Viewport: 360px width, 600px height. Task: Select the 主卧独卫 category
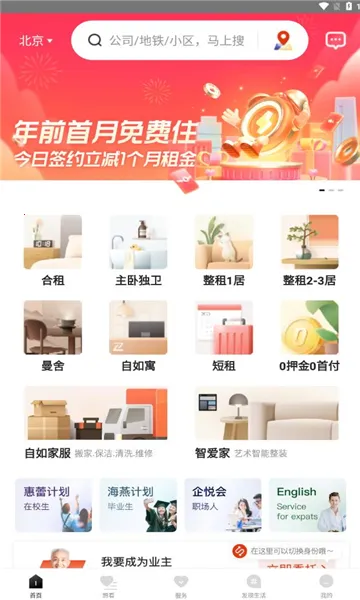[x=138, y=251]
